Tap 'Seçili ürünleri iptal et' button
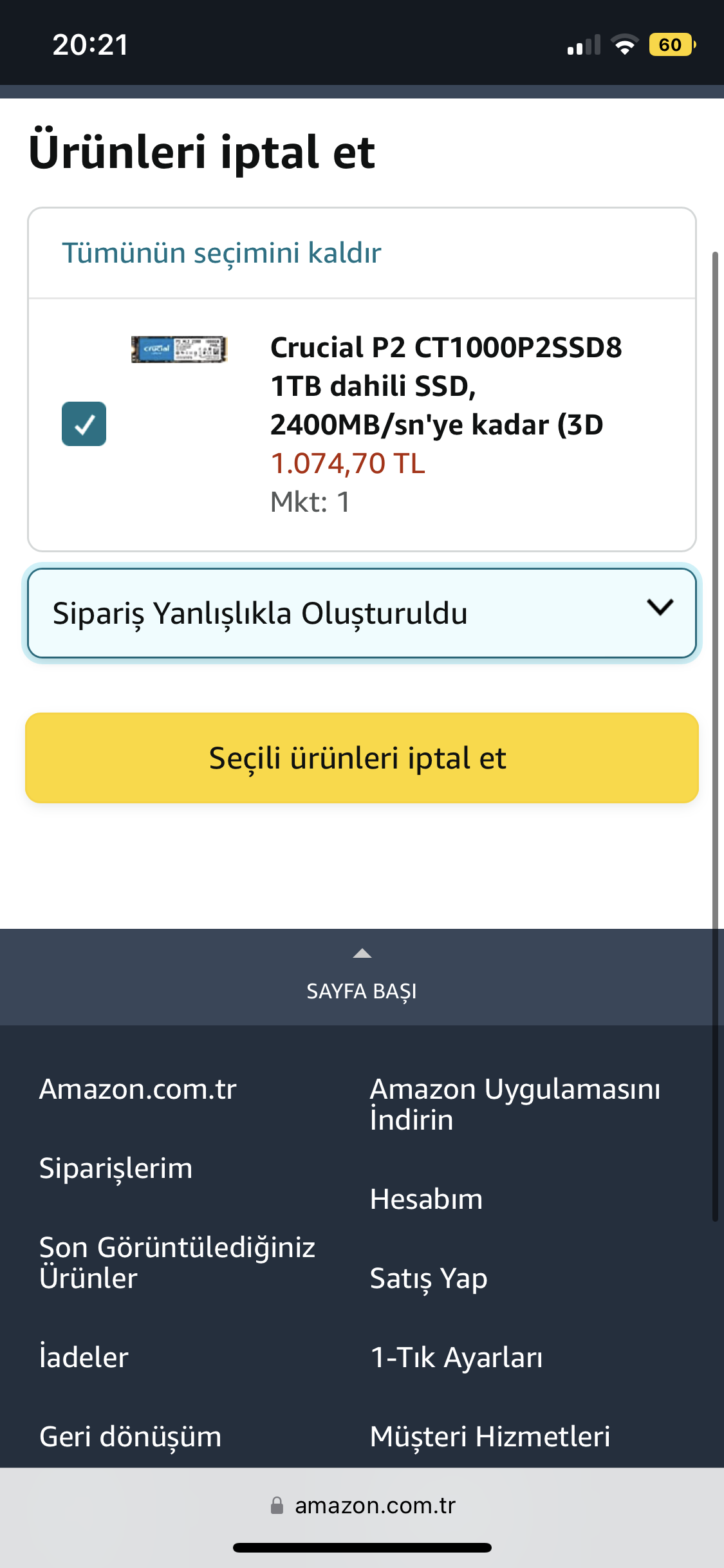This screenshot has height=1568, width=724. click(362, 758)
